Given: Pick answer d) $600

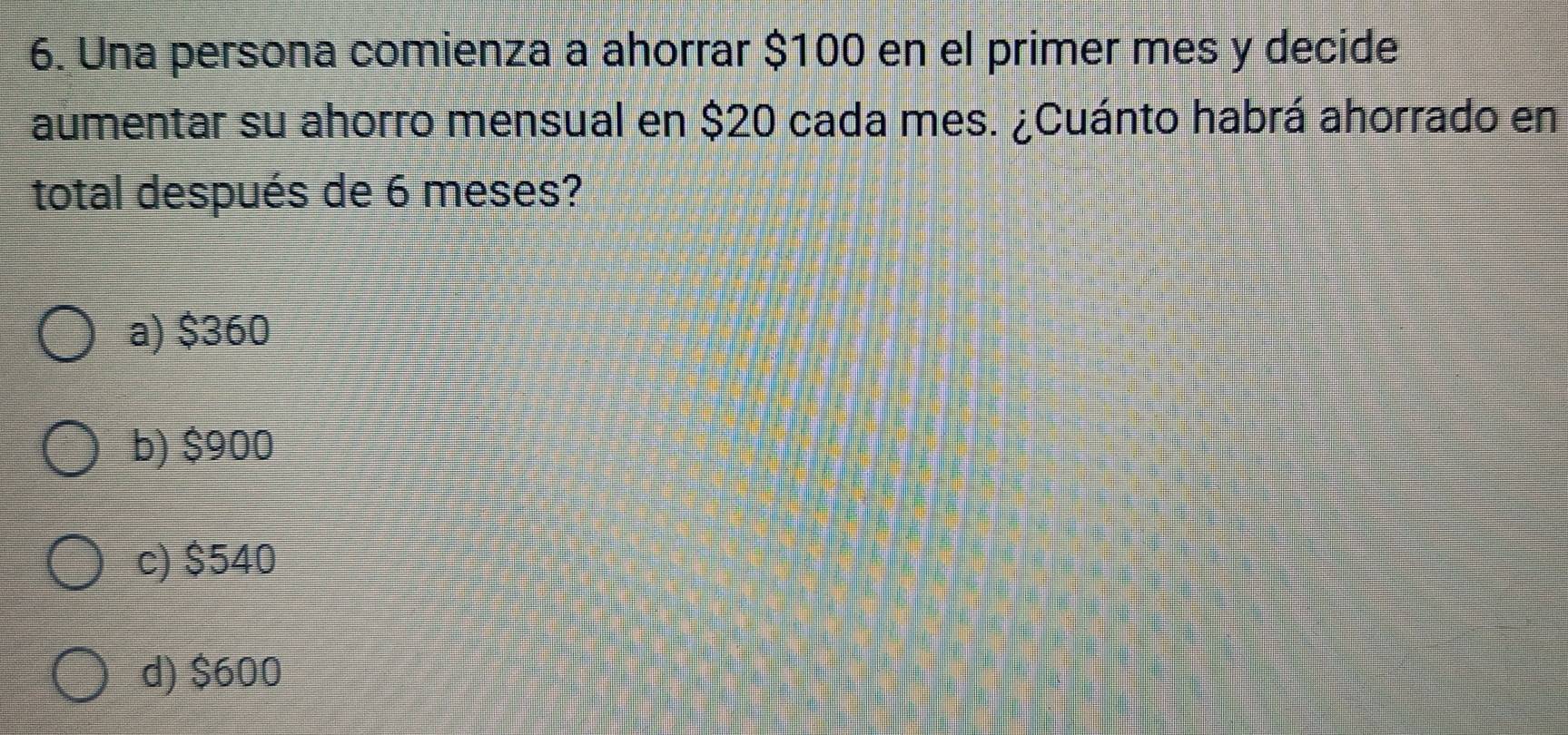Looking at the screenshot, I should point(80,676).
